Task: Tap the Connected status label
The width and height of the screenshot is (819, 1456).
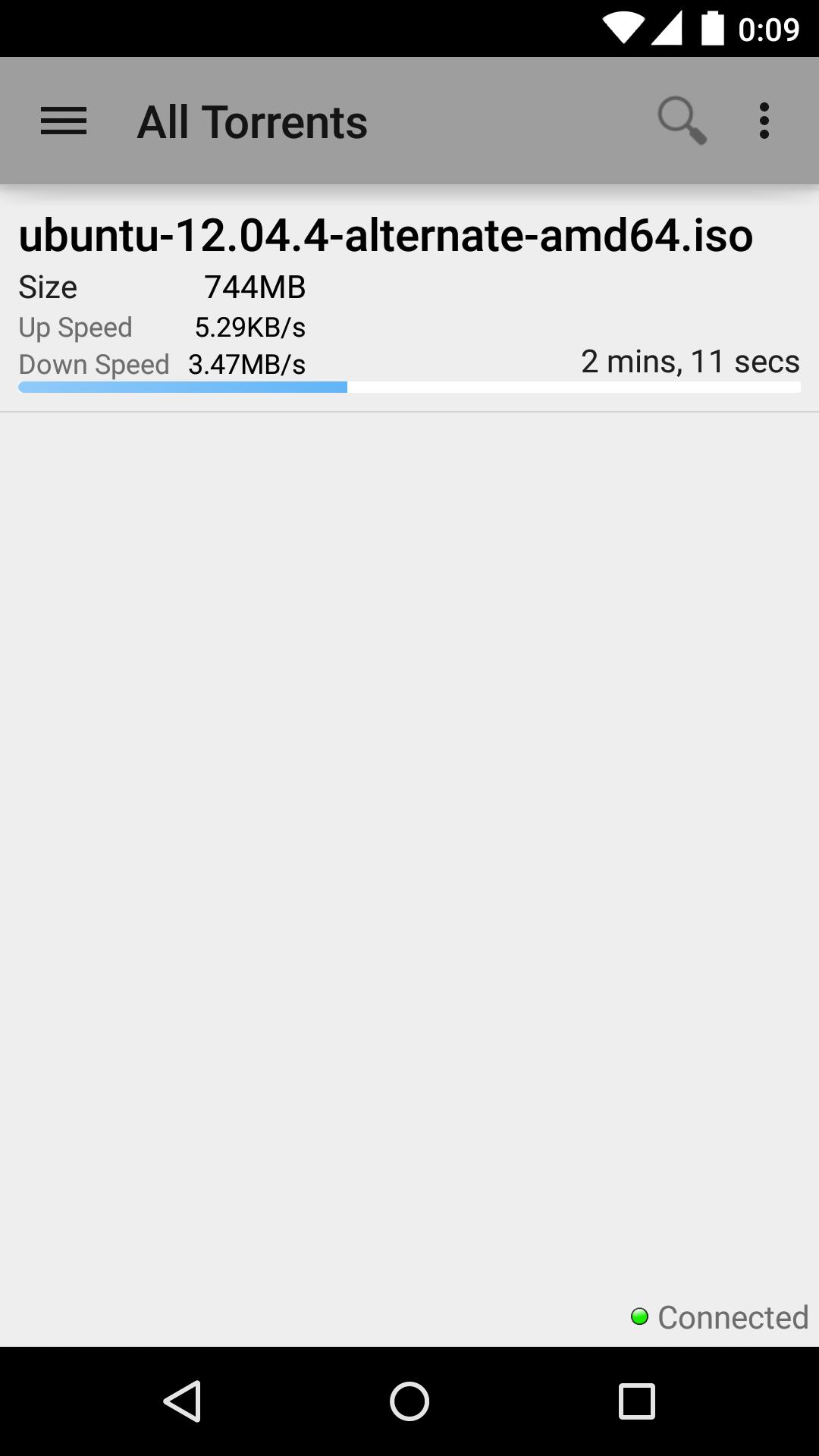Action: point(732,1317)
